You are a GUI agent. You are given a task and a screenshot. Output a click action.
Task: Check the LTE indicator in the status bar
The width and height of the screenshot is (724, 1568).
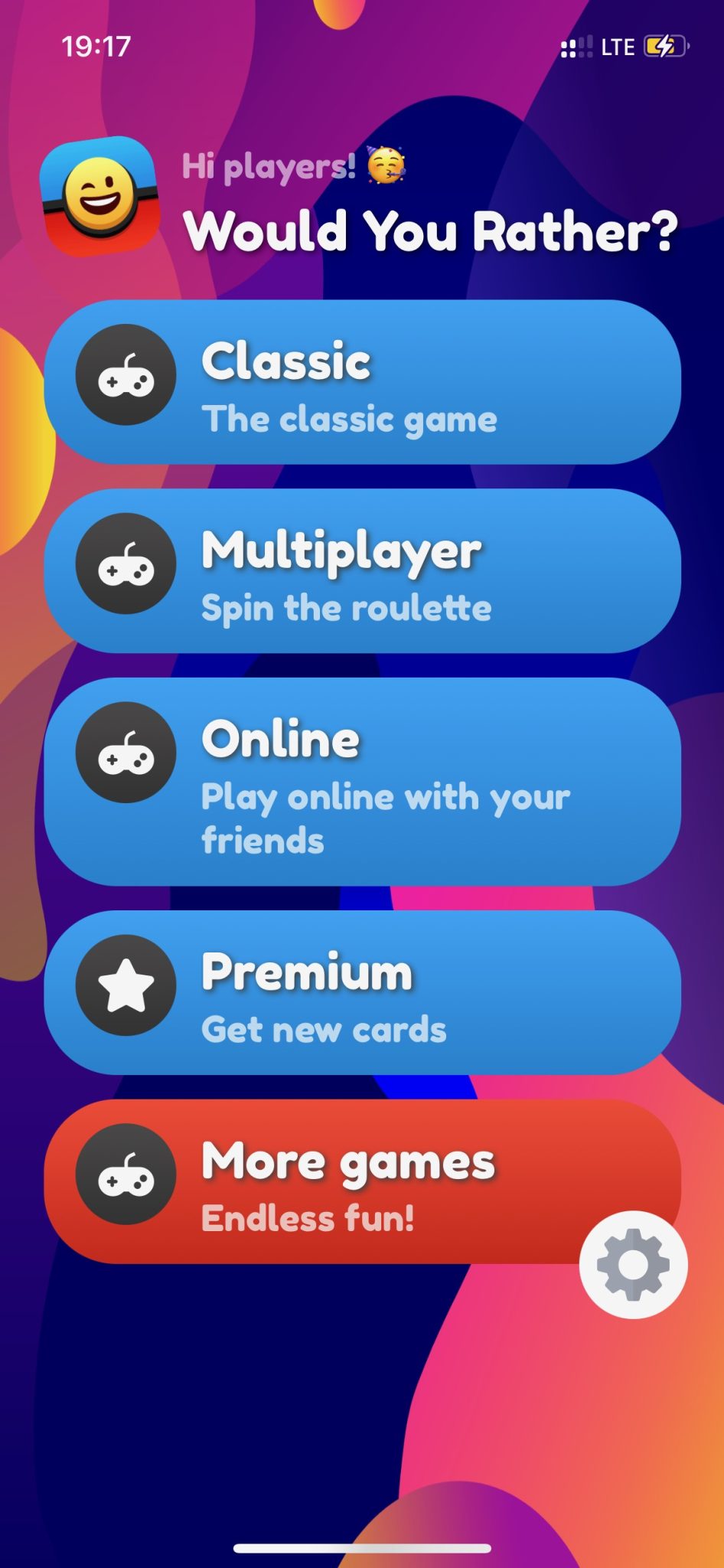click(617, 47)
